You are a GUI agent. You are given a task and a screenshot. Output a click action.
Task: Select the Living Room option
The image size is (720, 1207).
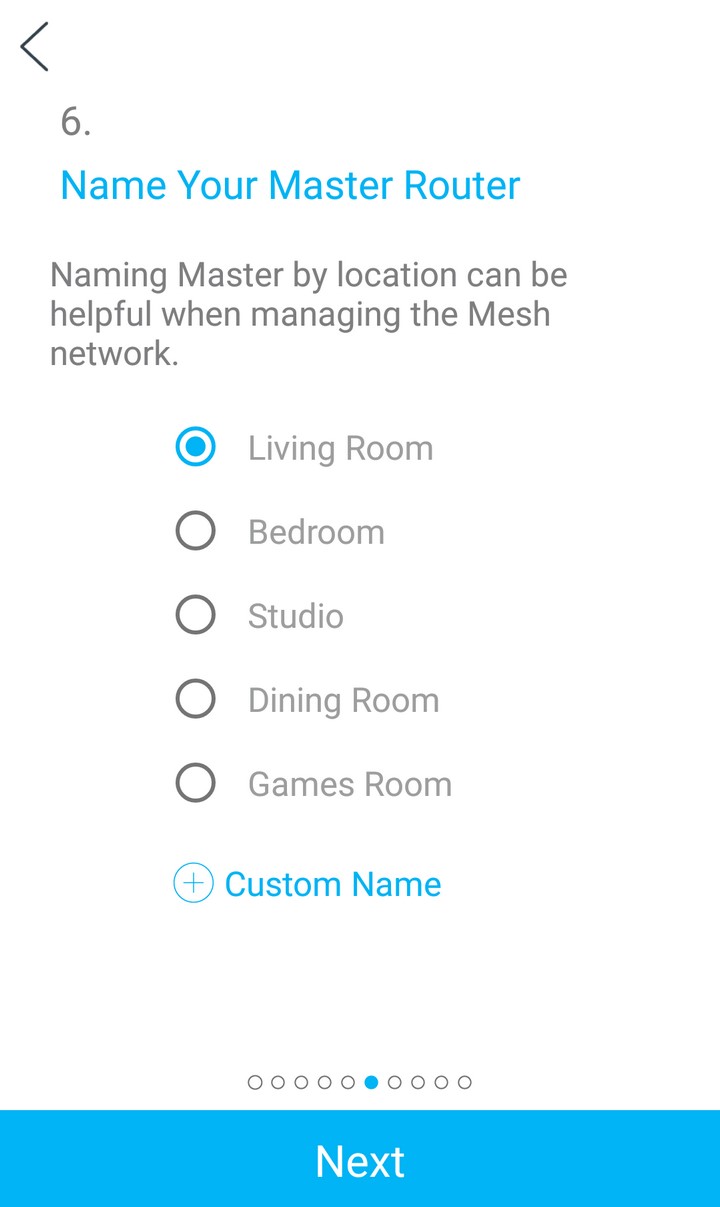(304, 447)
